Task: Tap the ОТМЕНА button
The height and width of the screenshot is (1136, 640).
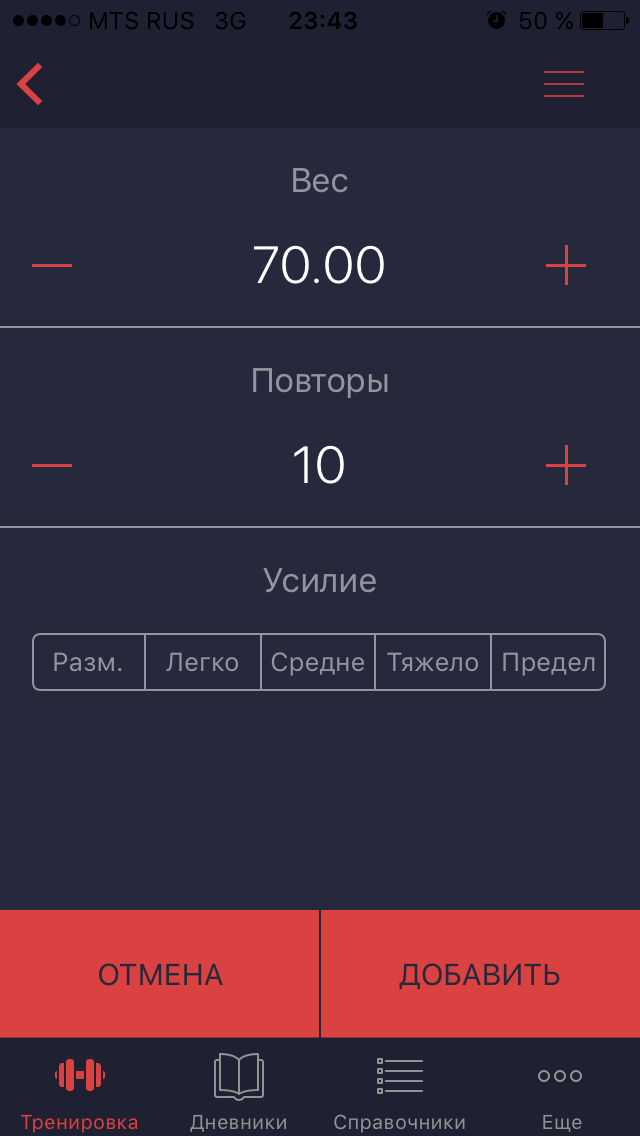Action: (x=160, y=974)
